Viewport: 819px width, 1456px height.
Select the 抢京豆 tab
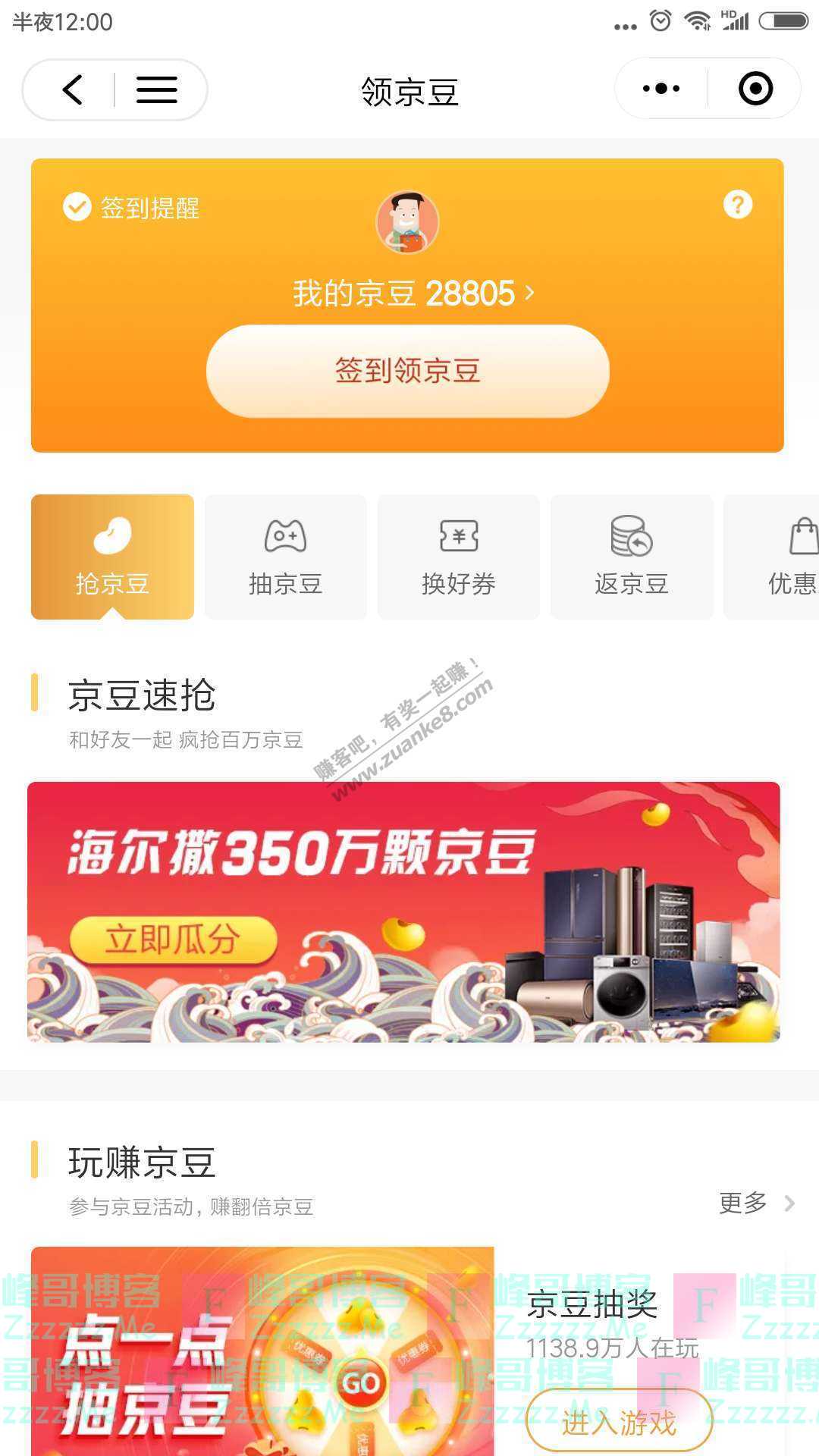pos(112,557)
